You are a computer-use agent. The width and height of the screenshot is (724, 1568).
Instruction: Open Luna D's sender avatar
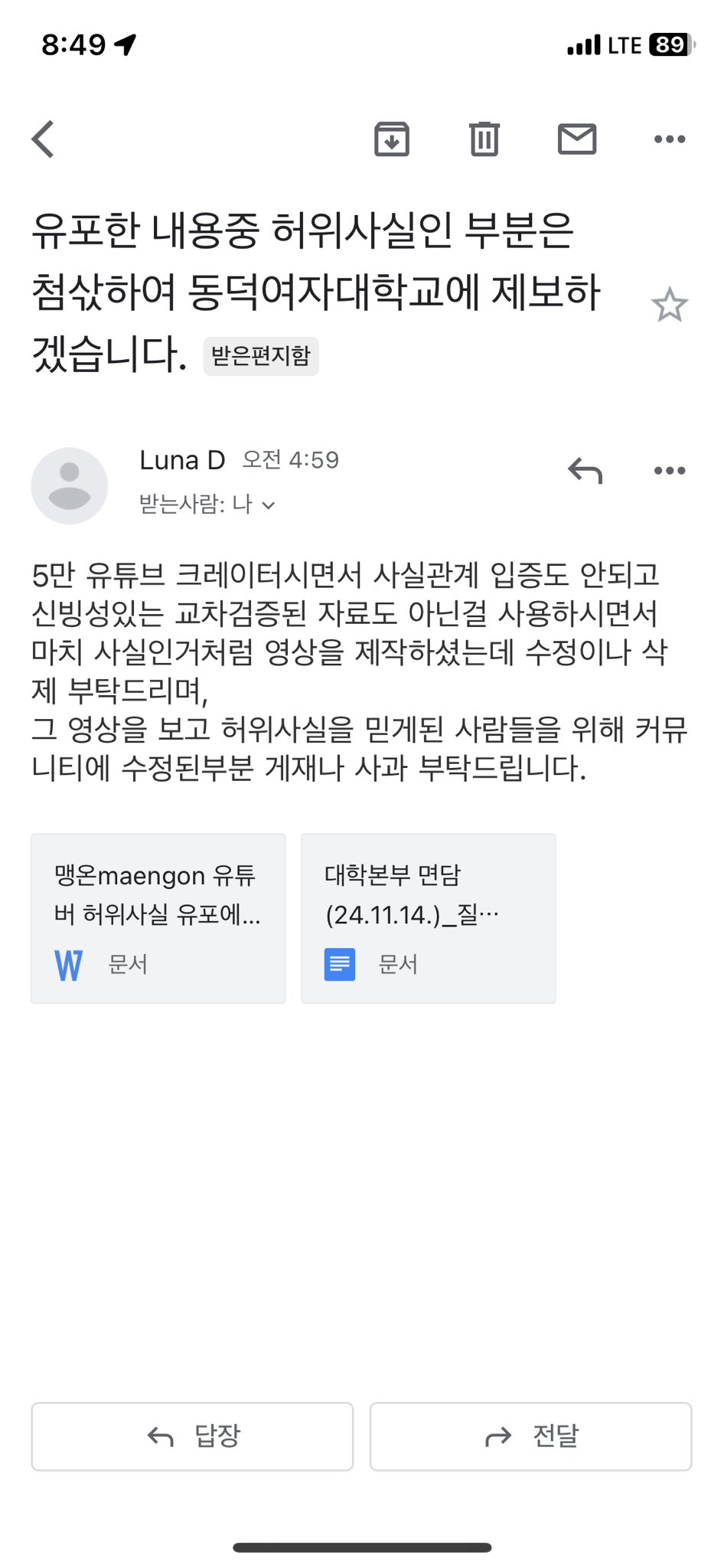click(70, 485)
